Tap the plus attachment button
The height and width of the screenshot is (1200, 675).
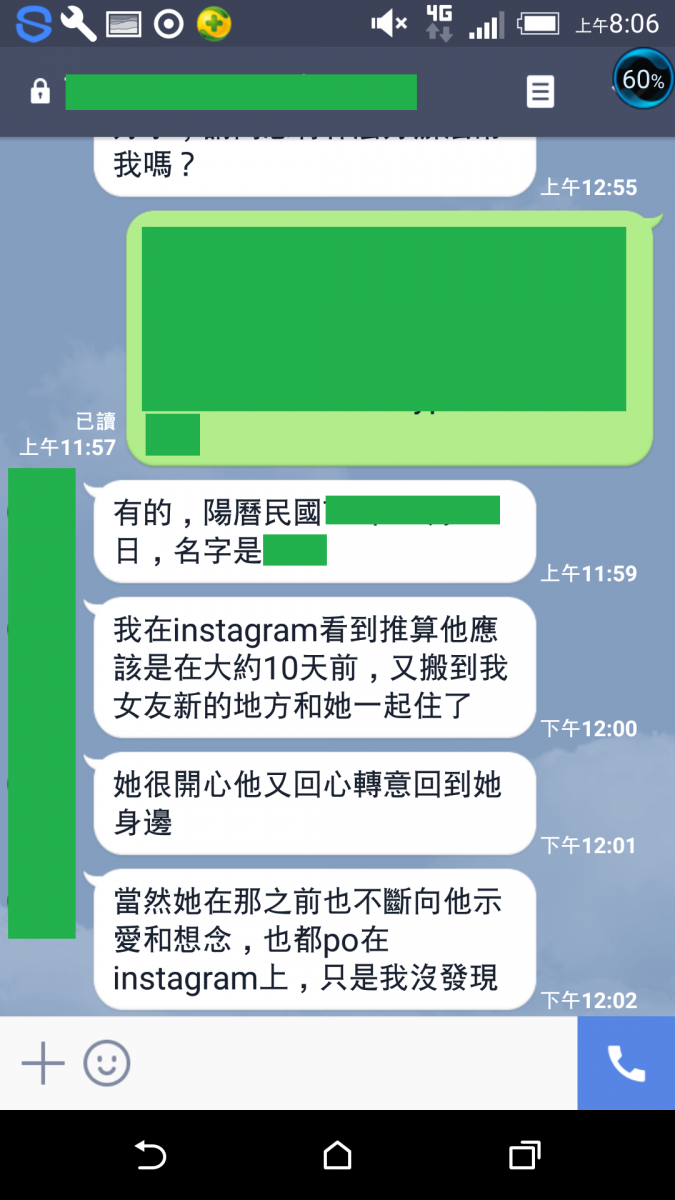pyautogui.click(x=43, y=1062)
